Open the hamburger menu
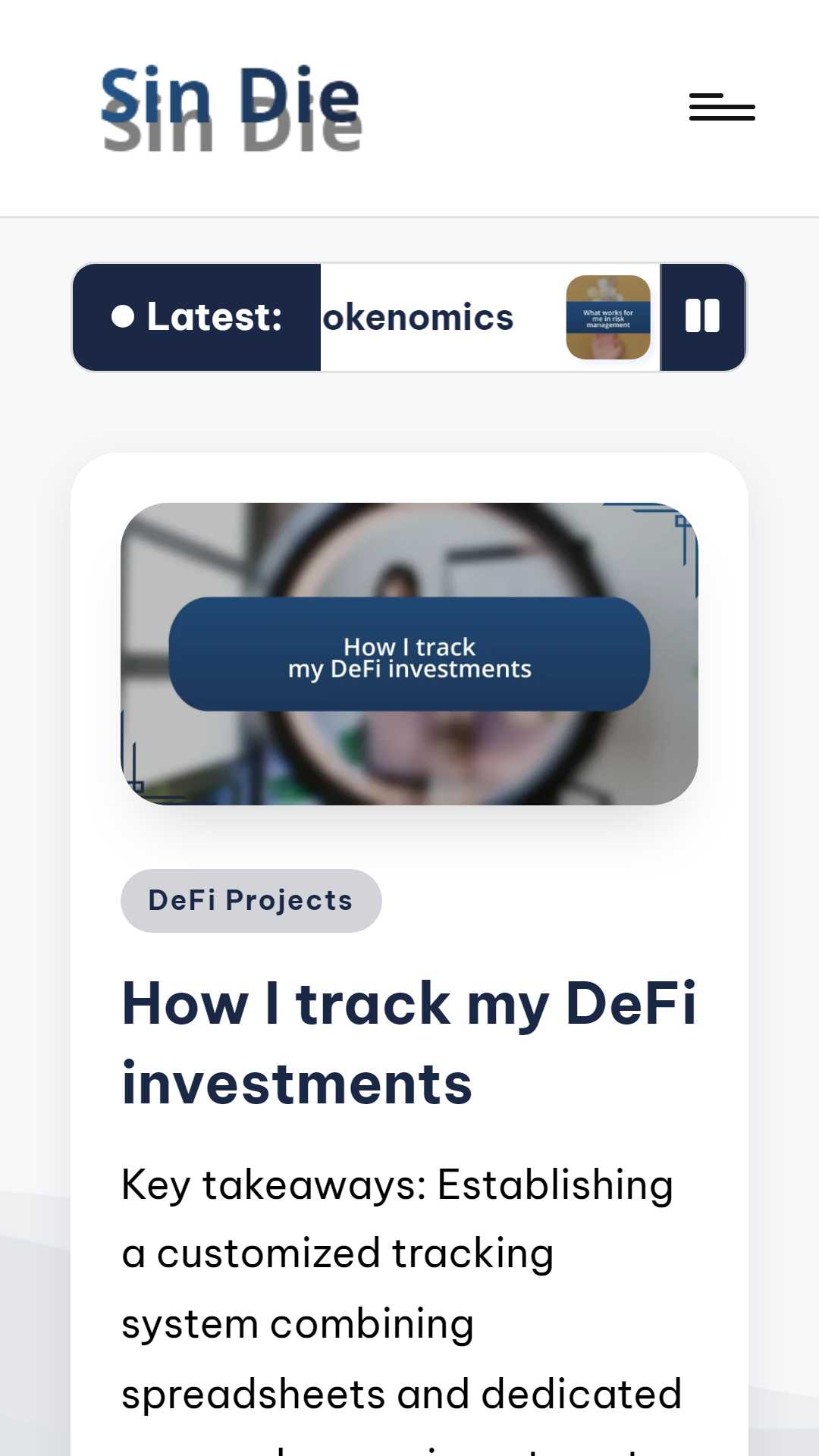This screenshot has height=1456, width=819. [x=722, y=108]
